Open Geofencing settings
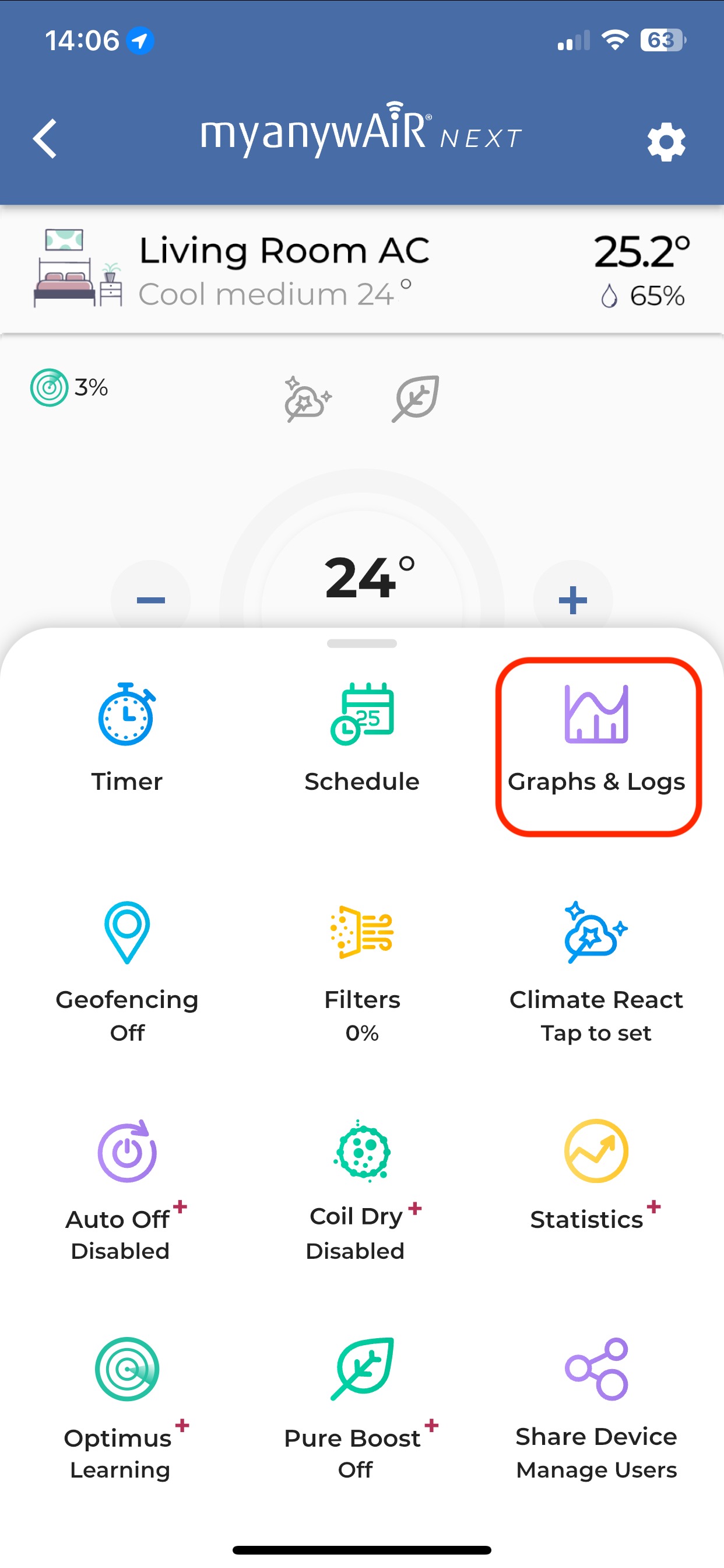The height and width of the screenshot is (1568, 724). click(x=126, y=968)
